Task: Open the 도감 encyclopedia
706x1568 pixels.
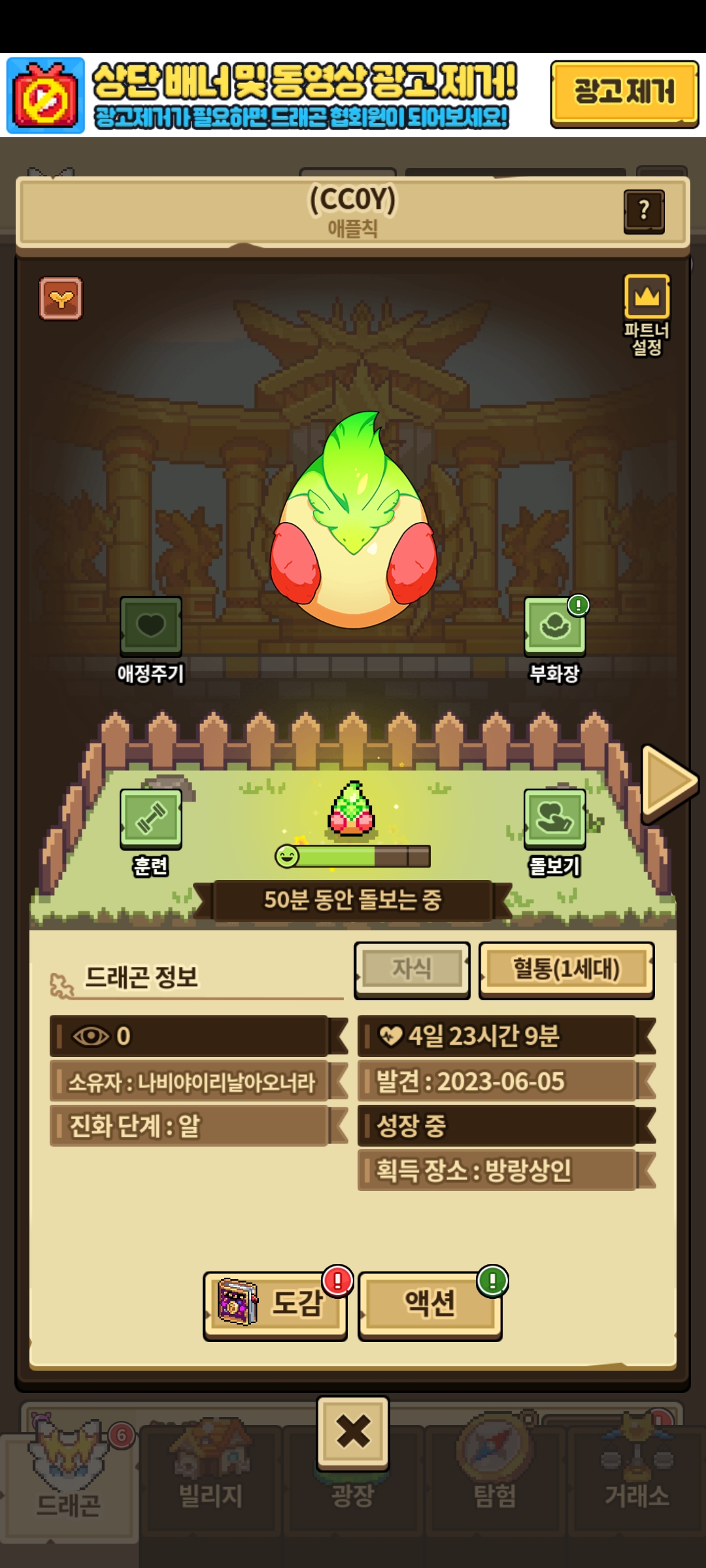Action: (275, 1303)
